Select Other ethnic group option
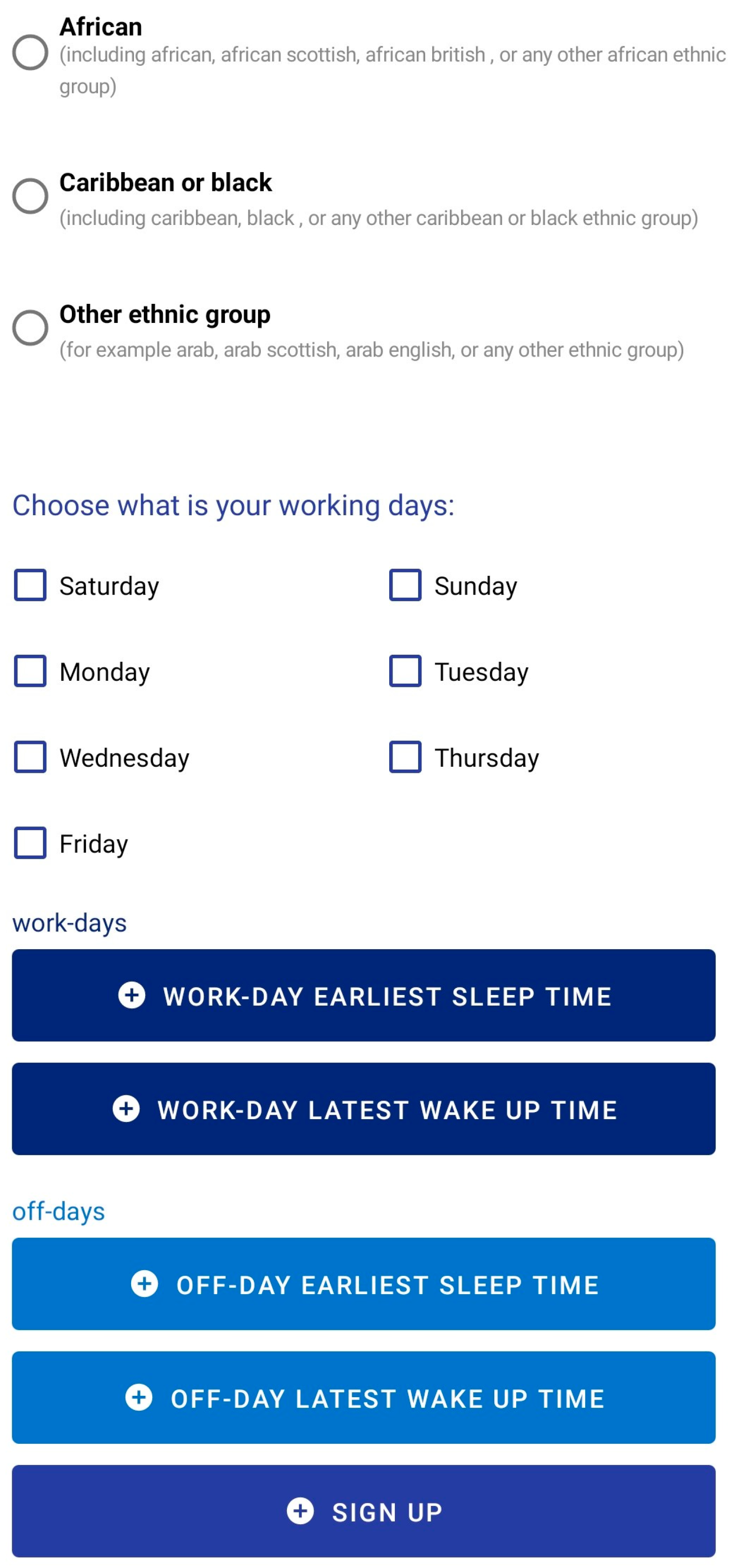Viewport: 736px width, 1568px height. (30, 328)
